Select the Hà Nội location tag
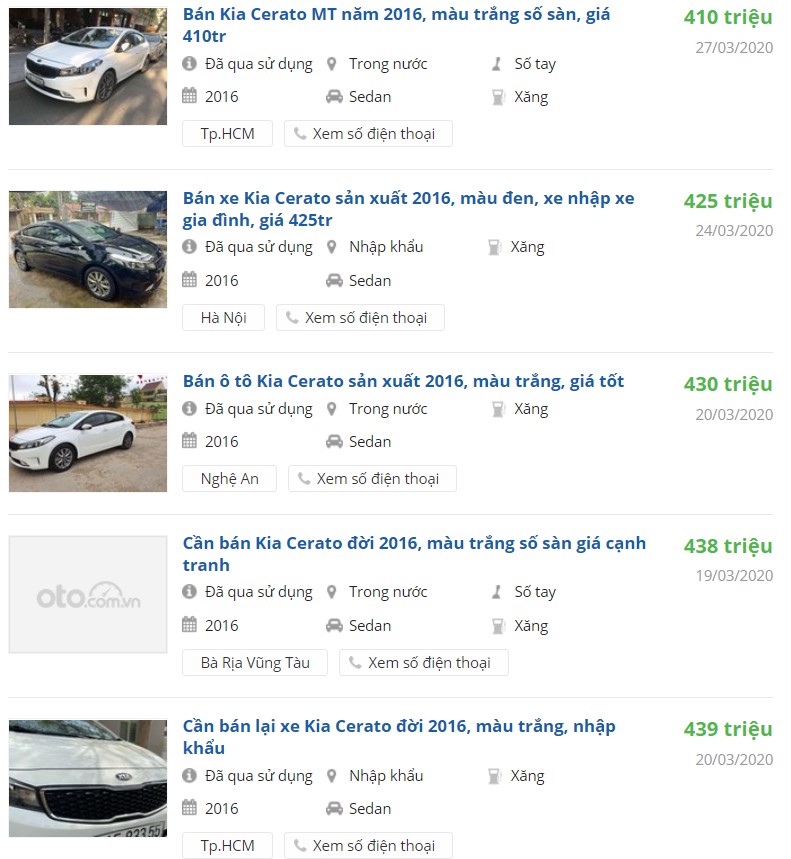 click(x=223, y=317)
